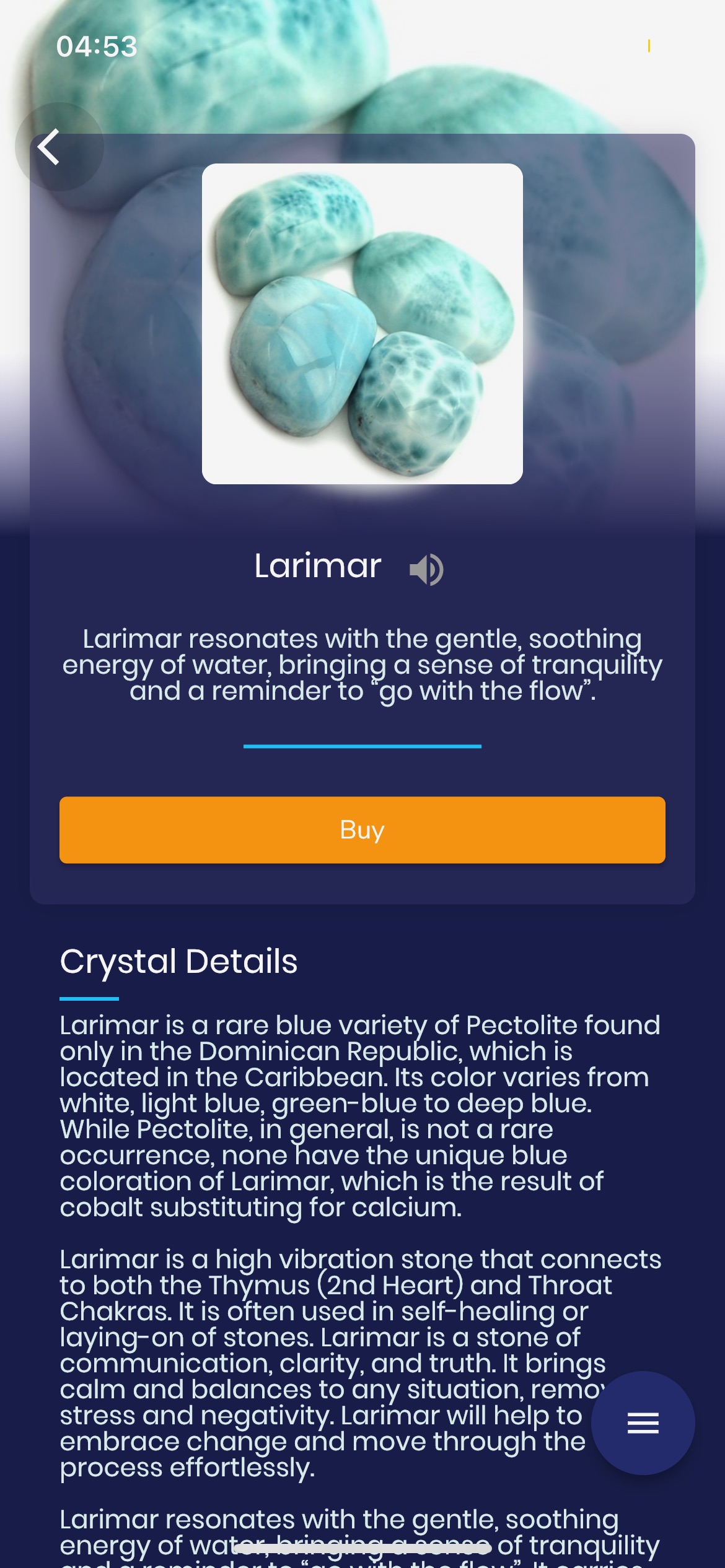Tap the orange Buy button
The height and width of the screenshot is (1568, 725).
point(362,830)
